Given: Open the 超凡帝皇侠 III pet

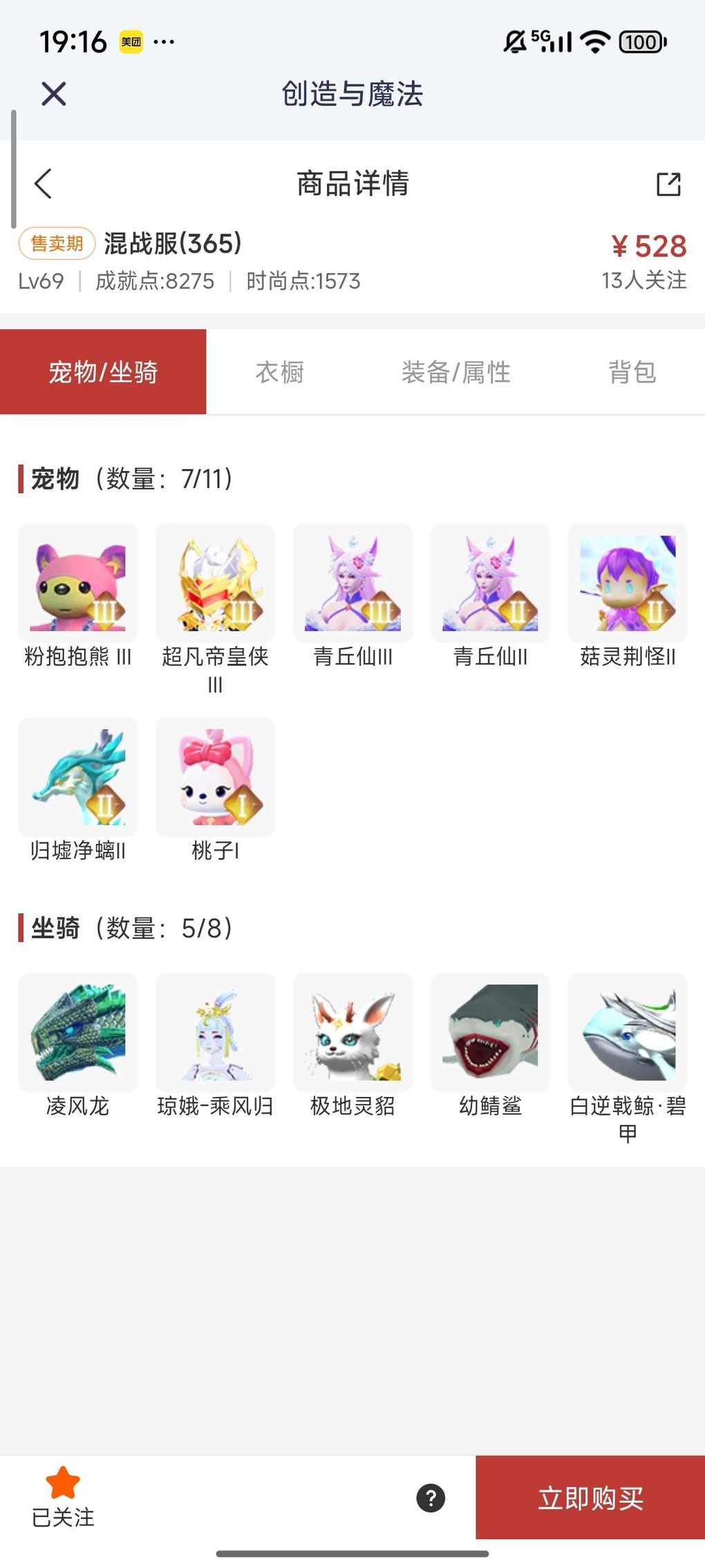Looking at the screenshot, I should coord(215,584).
